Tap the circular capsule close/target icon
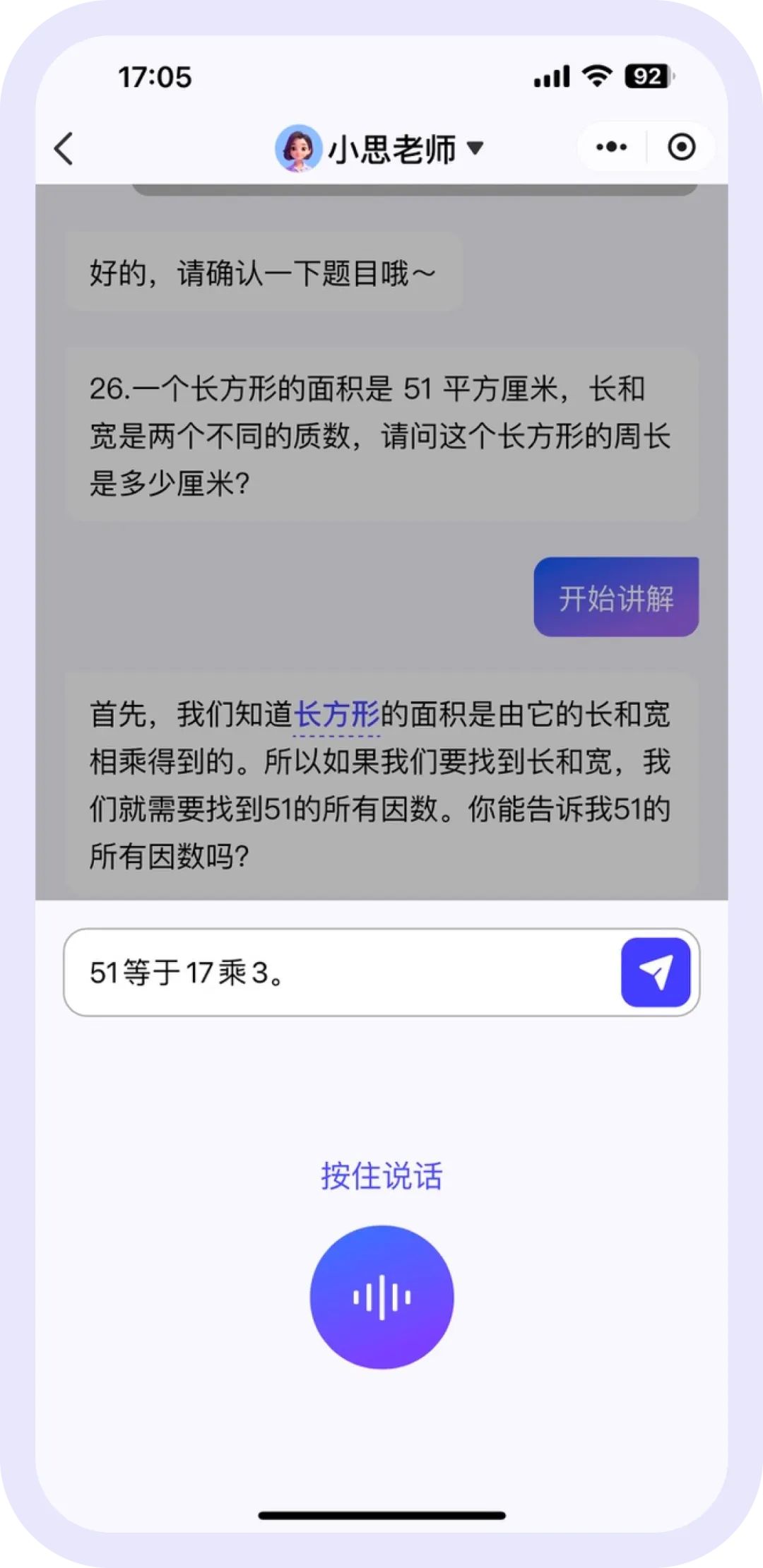This screenshot has height=1568, width=763. [x=680, y=146]
